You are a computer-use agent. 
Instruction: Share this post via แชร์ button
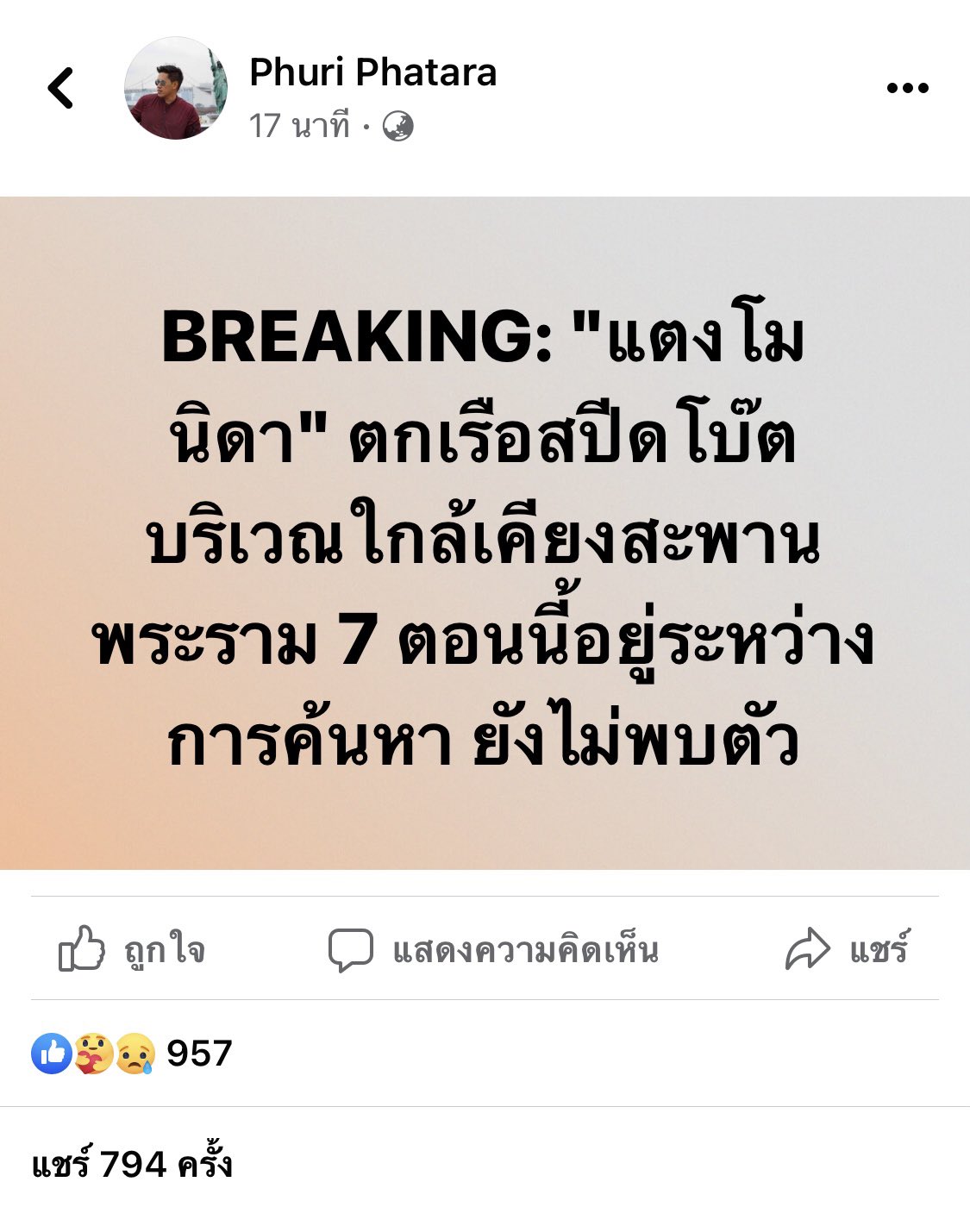pos(847,949)
